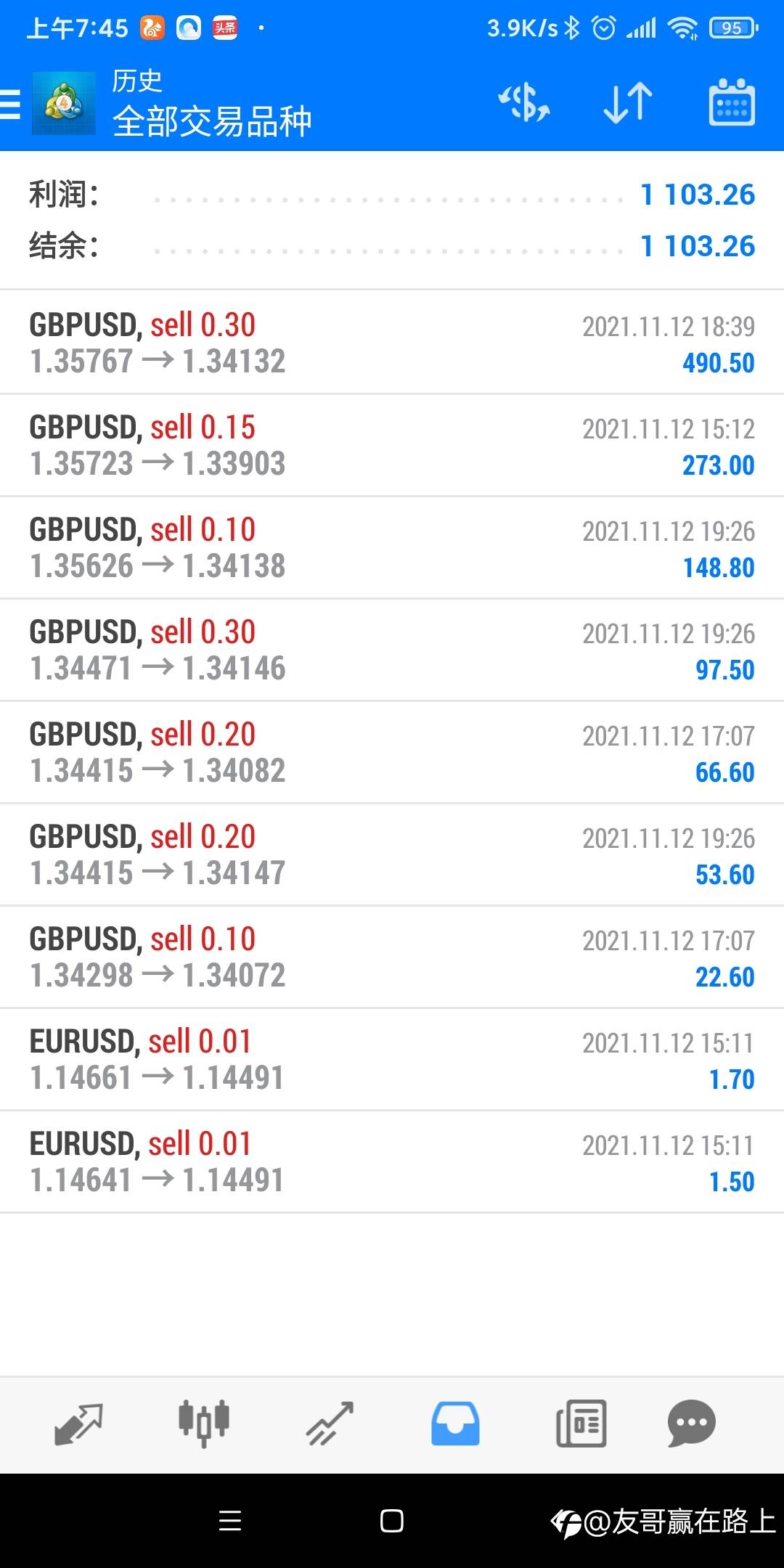784x1568 pixels.
Task: Open the GBPUSD sell 0.15 trade with 273.00 profit
Action: coord(392,446)
